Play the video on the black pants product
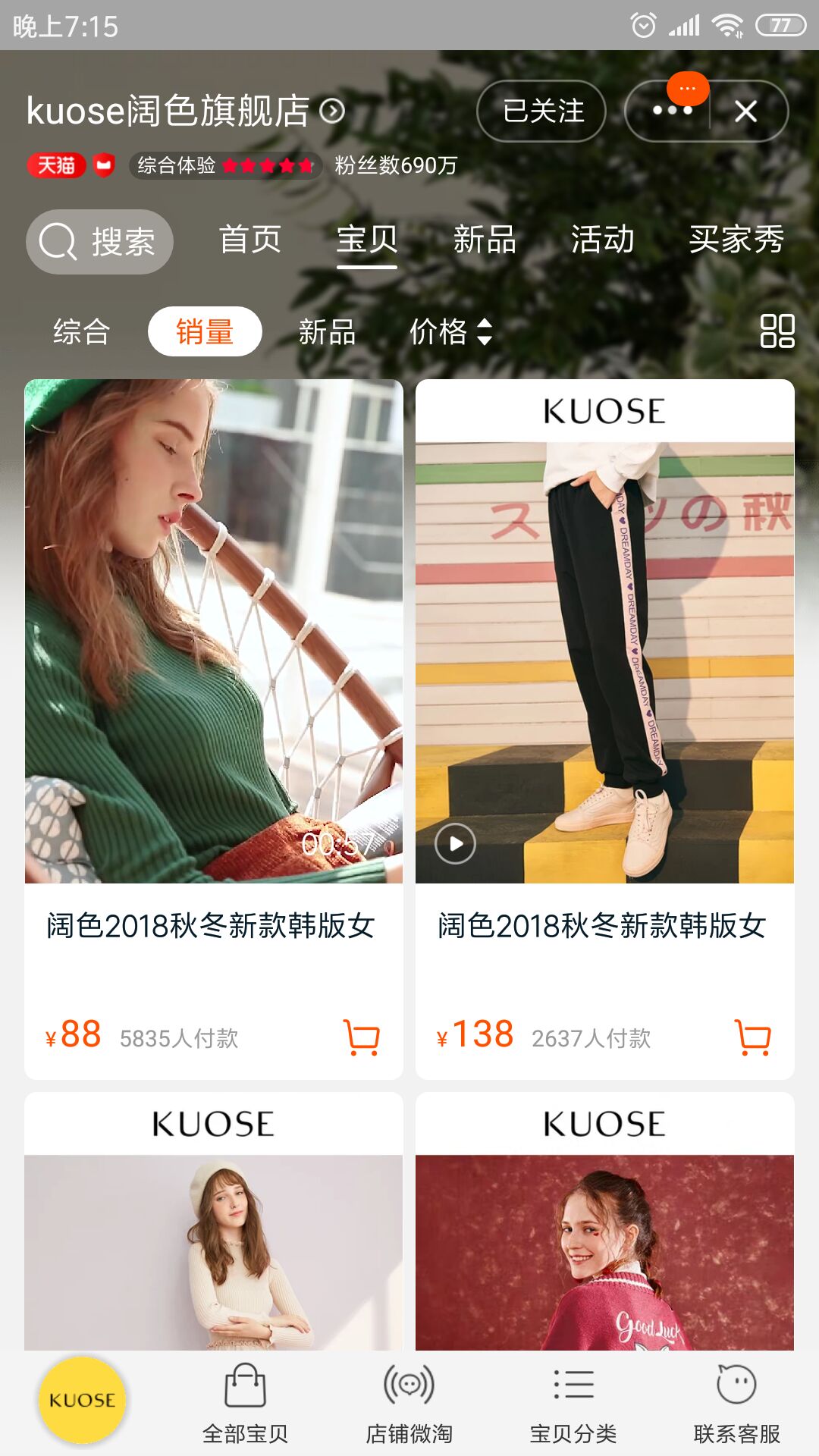This screenshot has height=1456, width=819. 455,845
